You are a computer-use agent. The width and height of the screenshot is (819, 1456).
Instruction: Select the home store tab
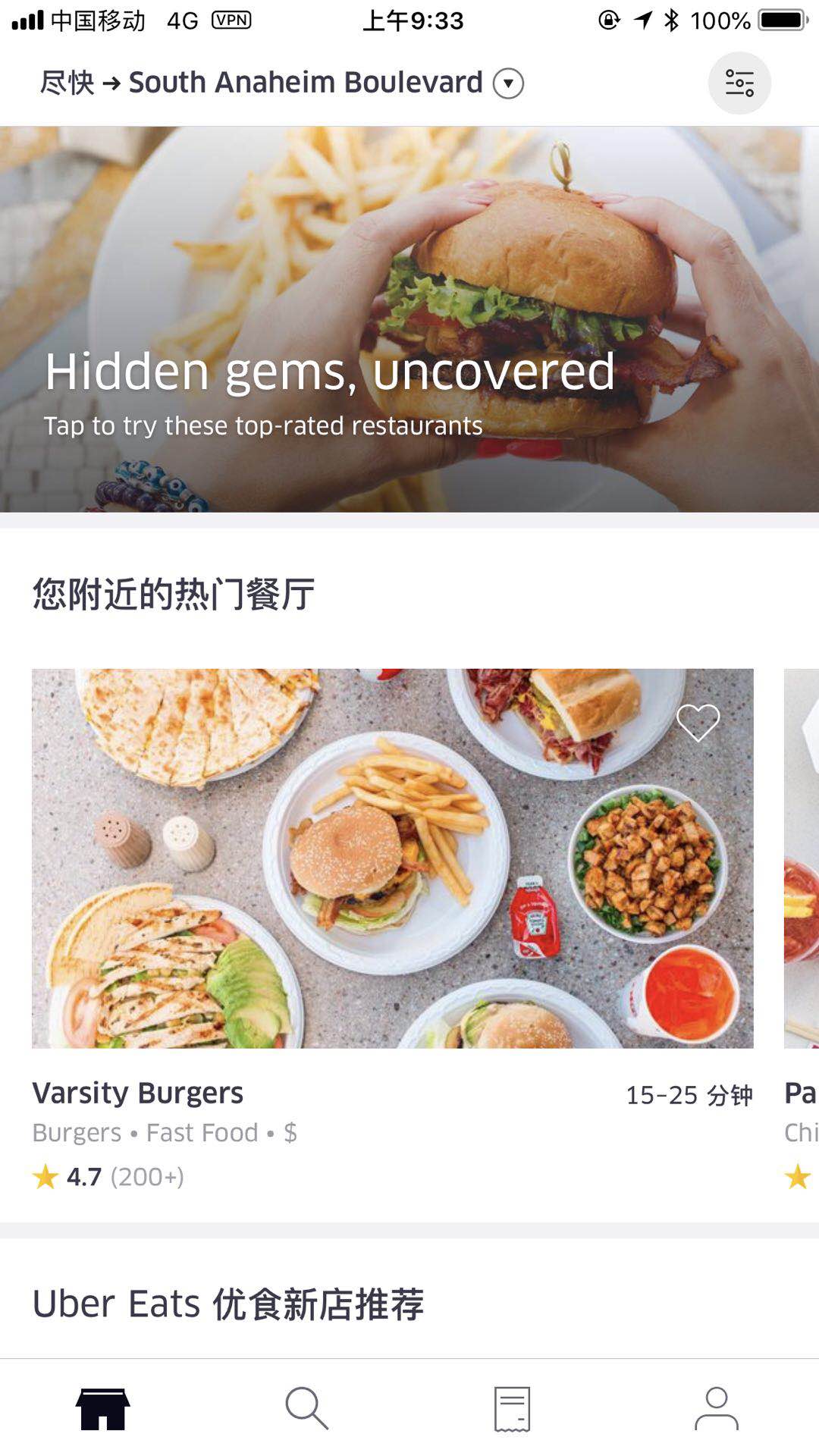tap(102, 1409)
